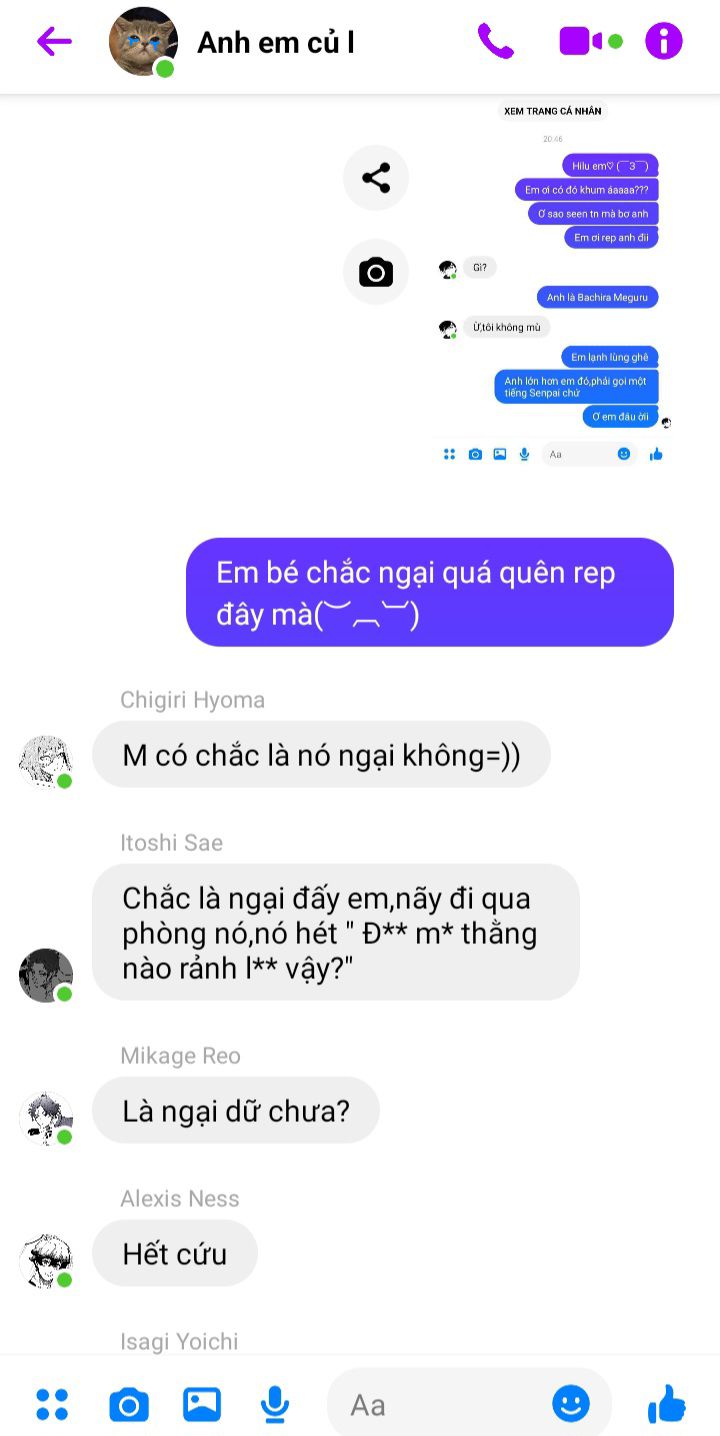The image size is (720, 1436).
Task: Start a video call with the group
Action: [582, 41]
